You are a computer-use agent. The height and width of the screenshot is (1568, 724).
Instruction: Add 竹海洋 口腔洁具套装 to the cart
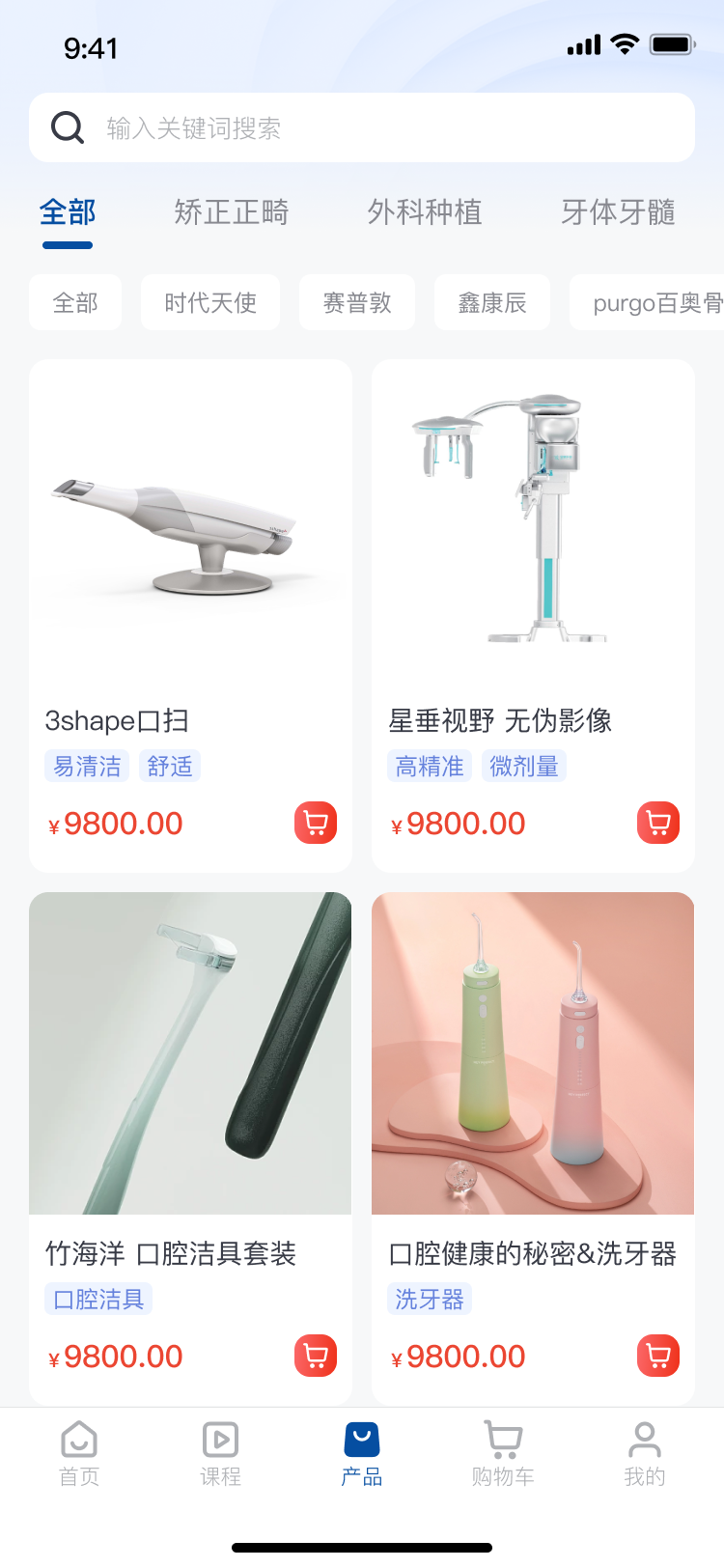316,1356
